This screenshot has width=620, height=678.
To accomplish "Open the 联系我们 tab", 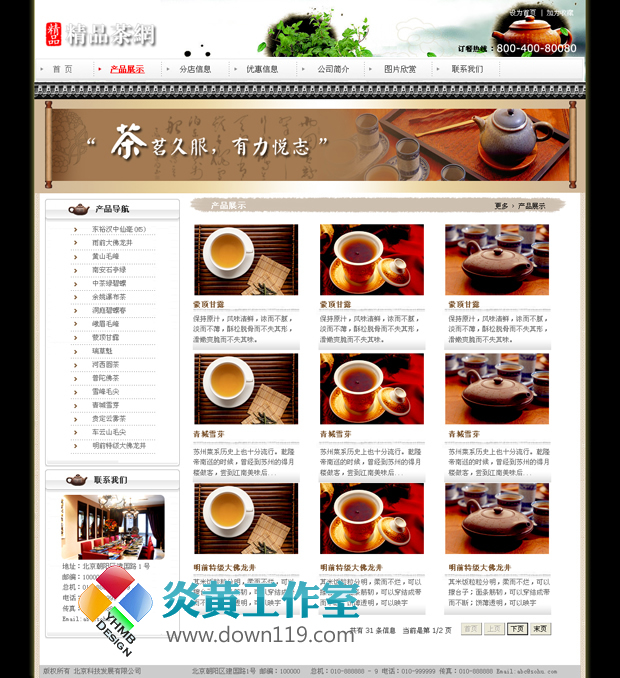I will coord(466,69).
